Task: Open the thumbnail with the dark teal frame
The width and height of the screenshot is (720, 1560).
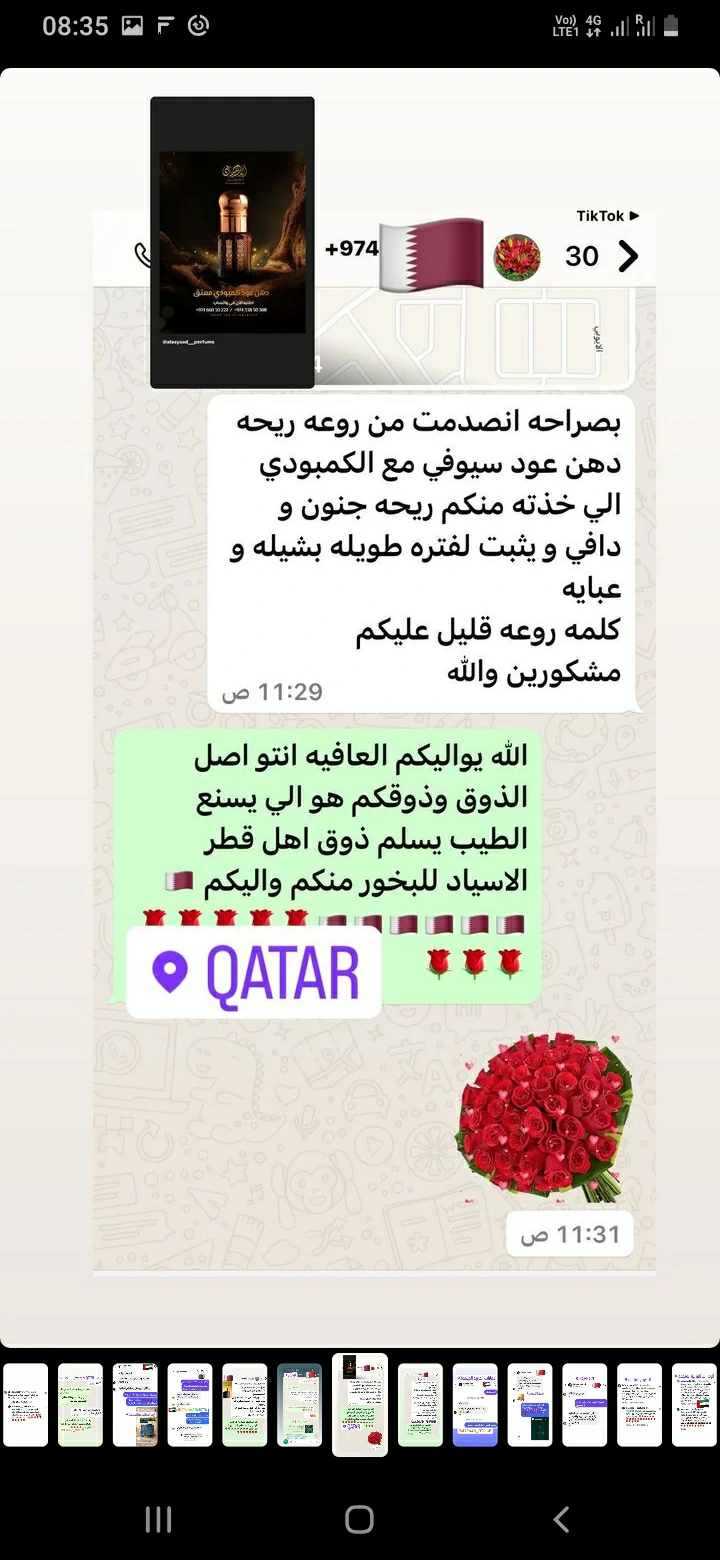Action: tap(299, 1404)
